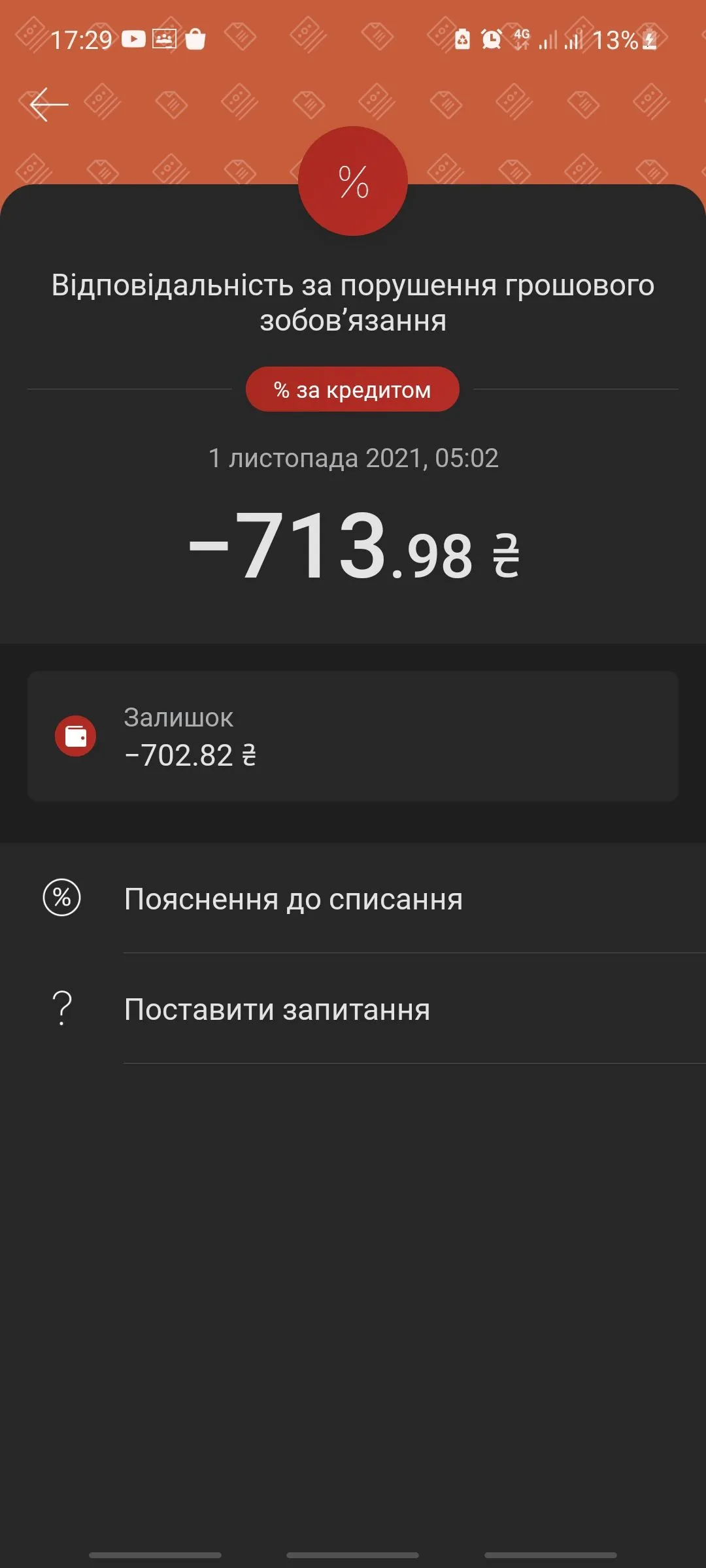Open Пояснення до списання explanation
Viewport: 706px width, 1568px height.
coord(294,899)
